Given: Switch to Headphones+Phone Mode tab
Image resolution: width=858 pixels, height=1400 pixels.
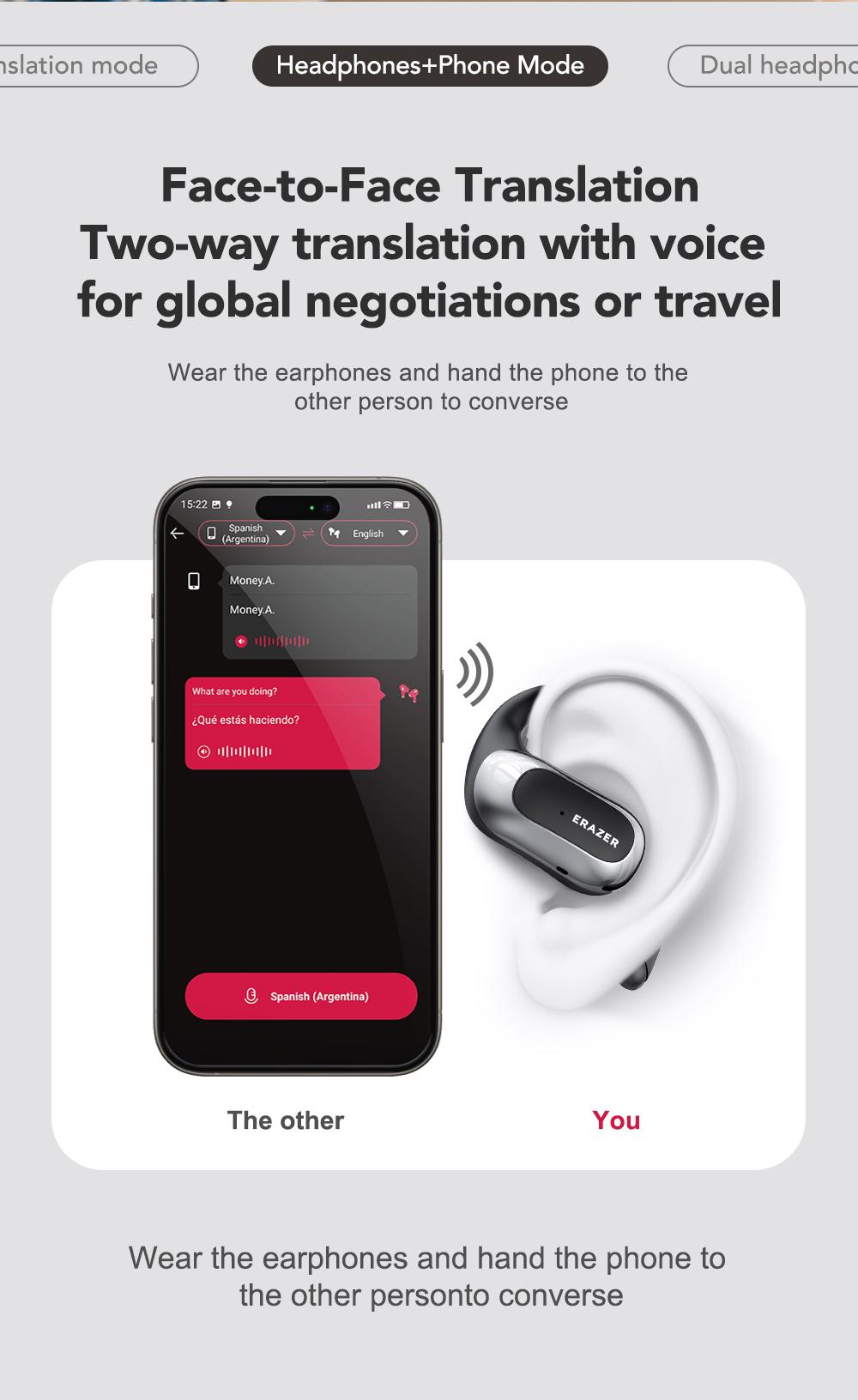Looking at the screenshot, I should tap(429, 65).
